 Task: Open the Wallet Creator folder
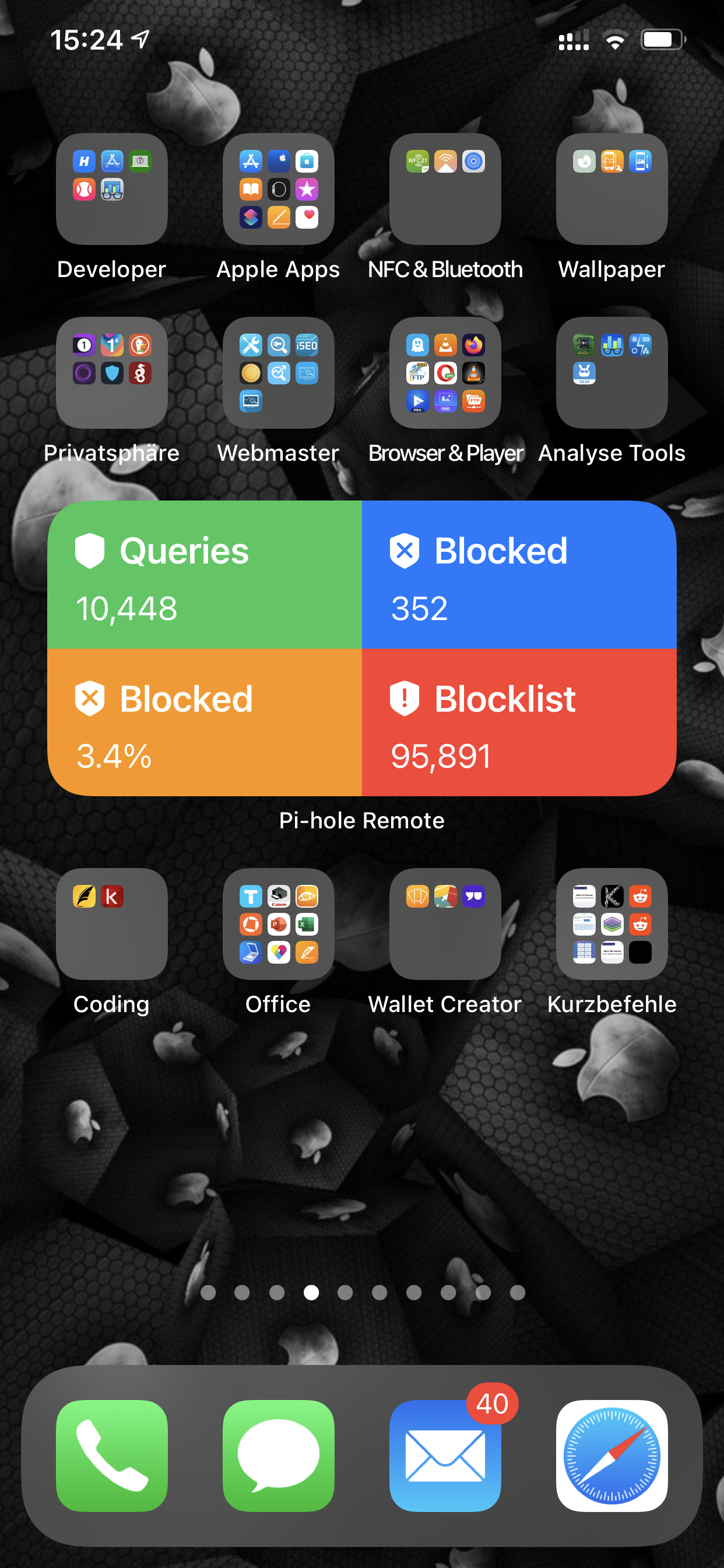[445, 924]
